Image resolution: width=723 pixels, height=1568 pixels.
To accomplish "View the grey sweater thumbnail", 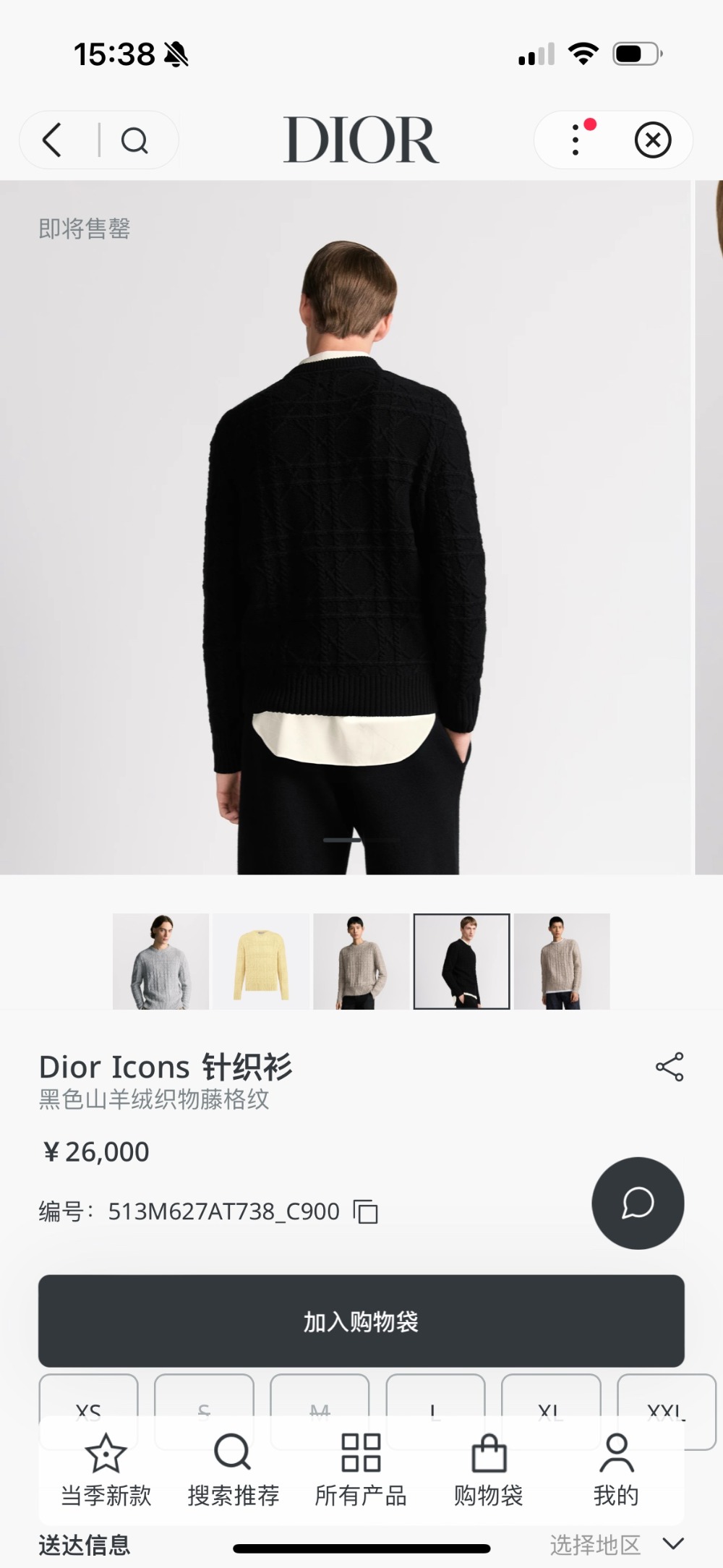I will coord(161,961).
